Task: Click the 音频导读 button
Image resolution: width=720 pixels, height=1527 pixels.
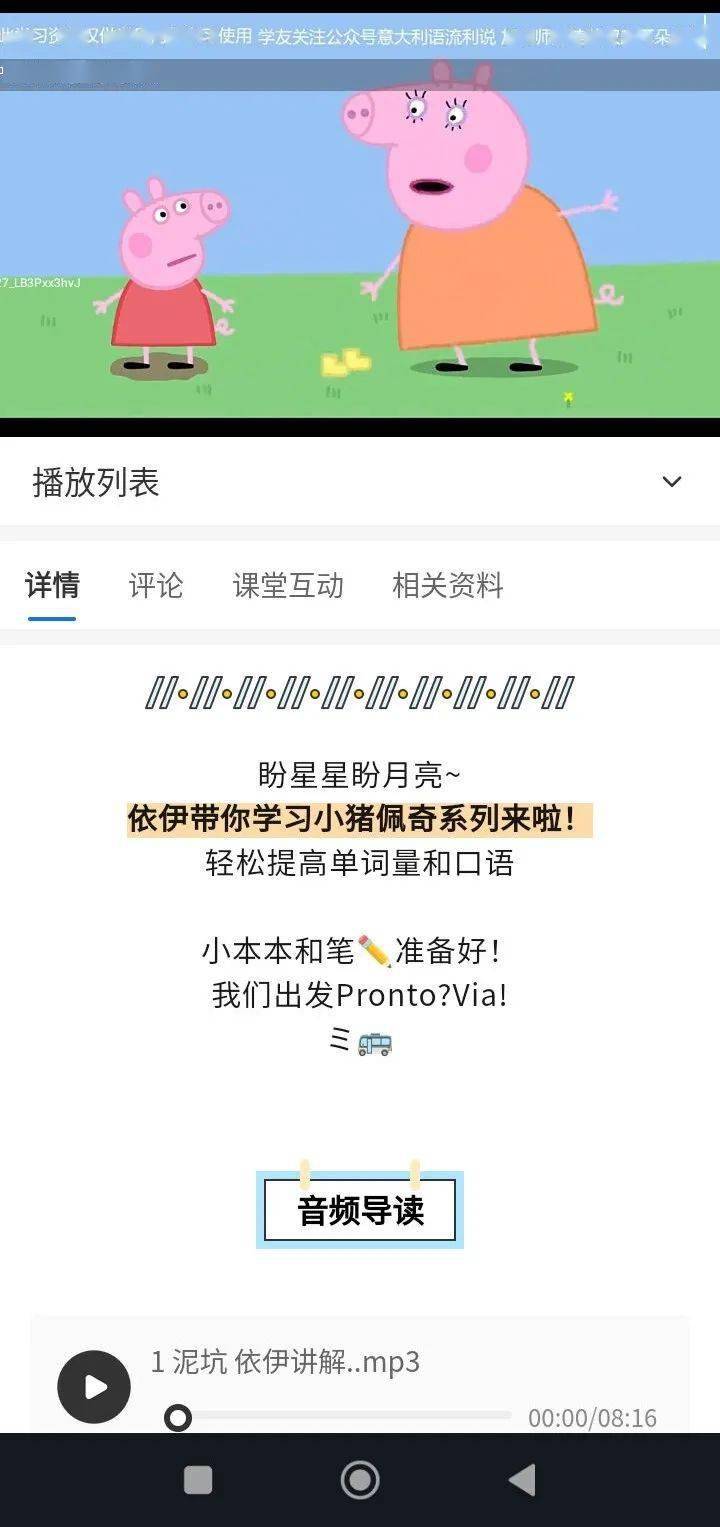Action: point(360,1209)
